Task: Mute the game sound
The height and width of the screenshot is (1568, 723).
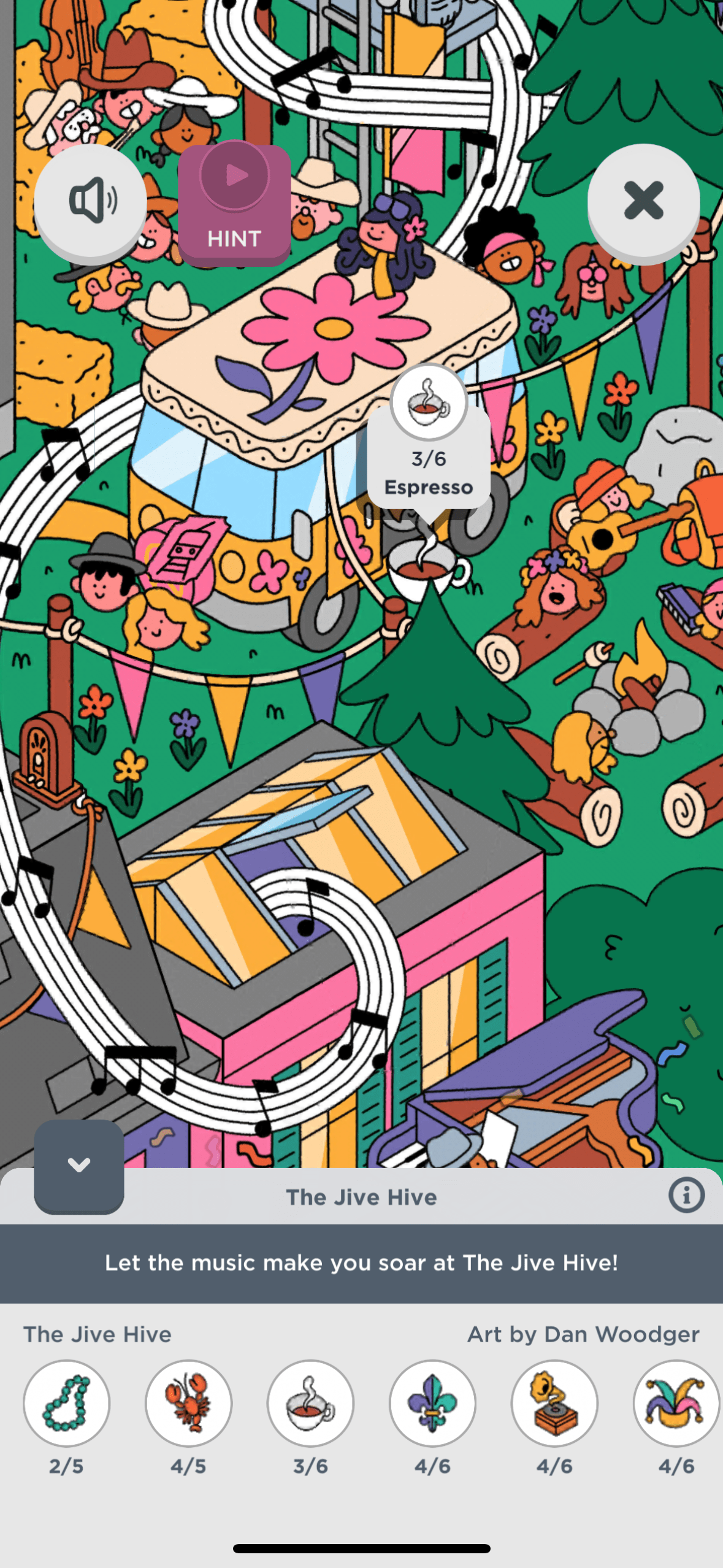Action: (90, 201)
